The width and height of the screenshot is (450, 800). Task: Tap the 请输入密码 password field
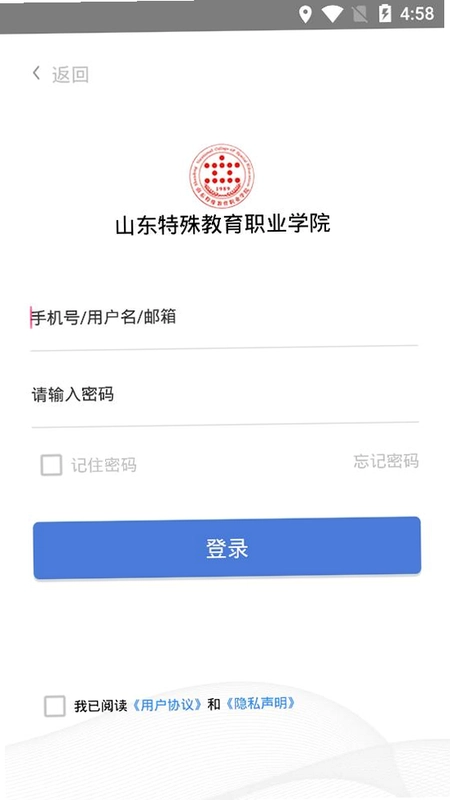point(224,395)
